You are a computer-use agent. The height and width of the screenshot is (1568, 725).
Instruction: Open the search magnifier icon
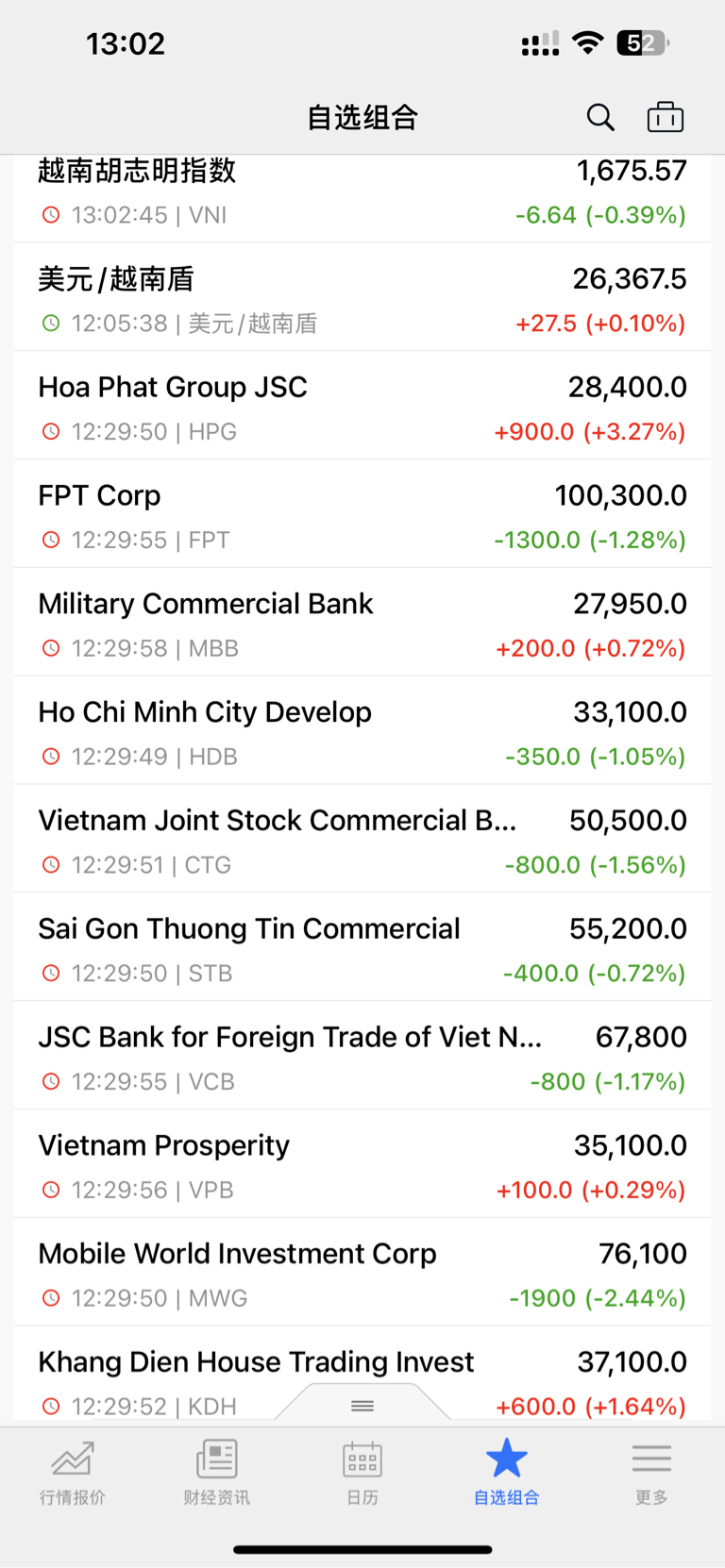600,117
